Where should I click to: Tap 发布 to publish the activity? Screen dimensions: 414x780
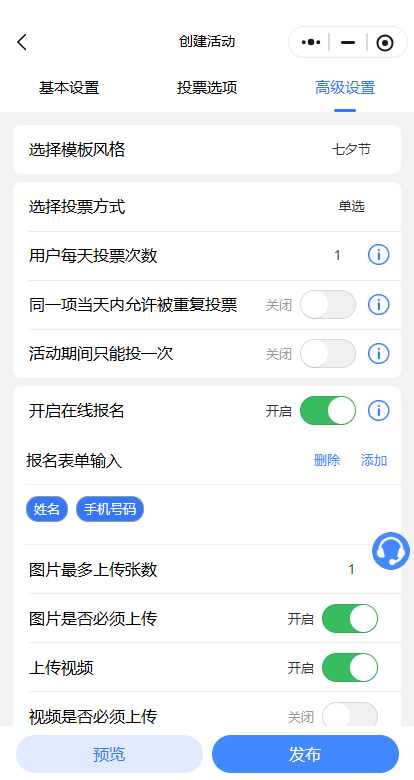(306, 754)
